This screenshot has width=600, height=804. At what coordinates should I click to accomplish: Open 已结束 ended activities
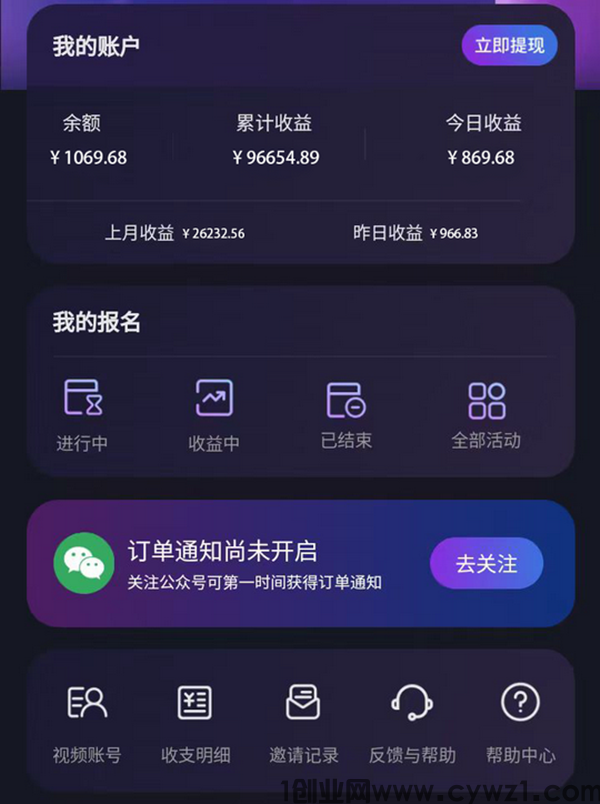tap(346, 413)
